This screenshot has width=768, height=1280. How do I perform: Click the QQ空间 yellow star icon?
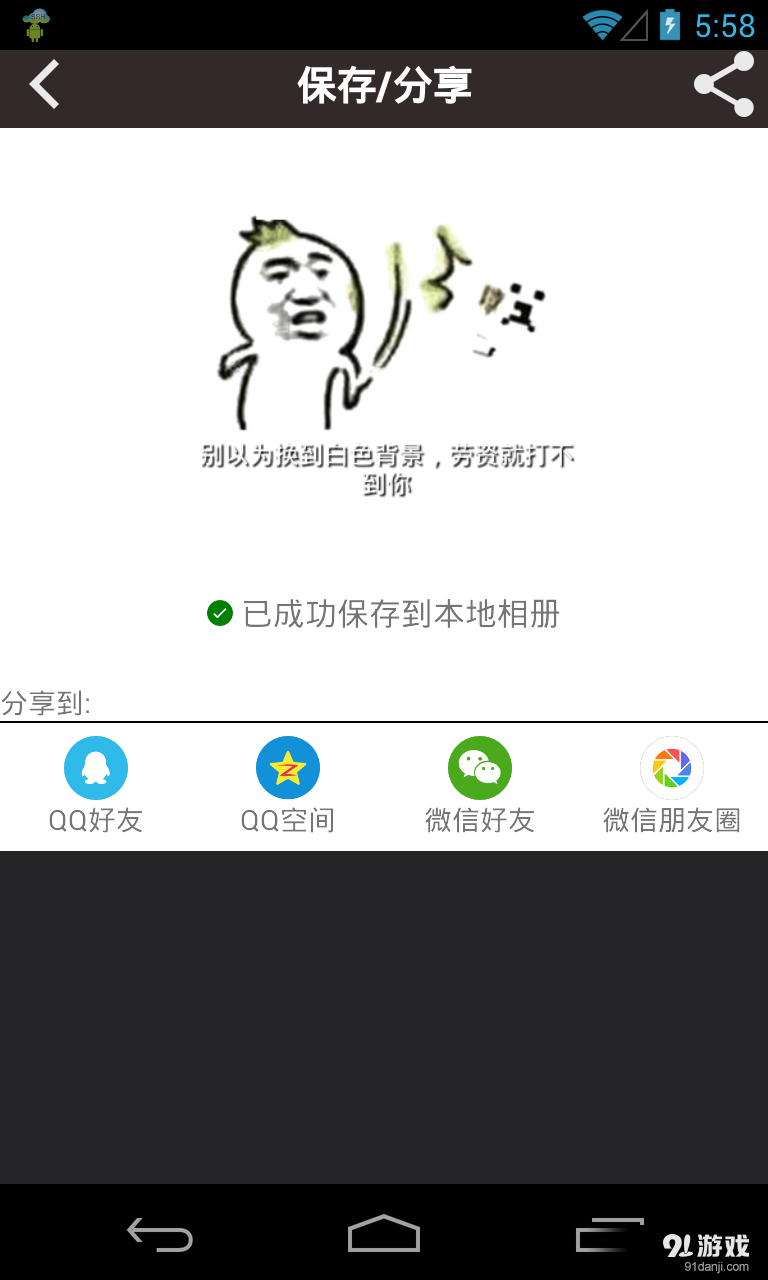pyautogui.click(x=288, y=767)
